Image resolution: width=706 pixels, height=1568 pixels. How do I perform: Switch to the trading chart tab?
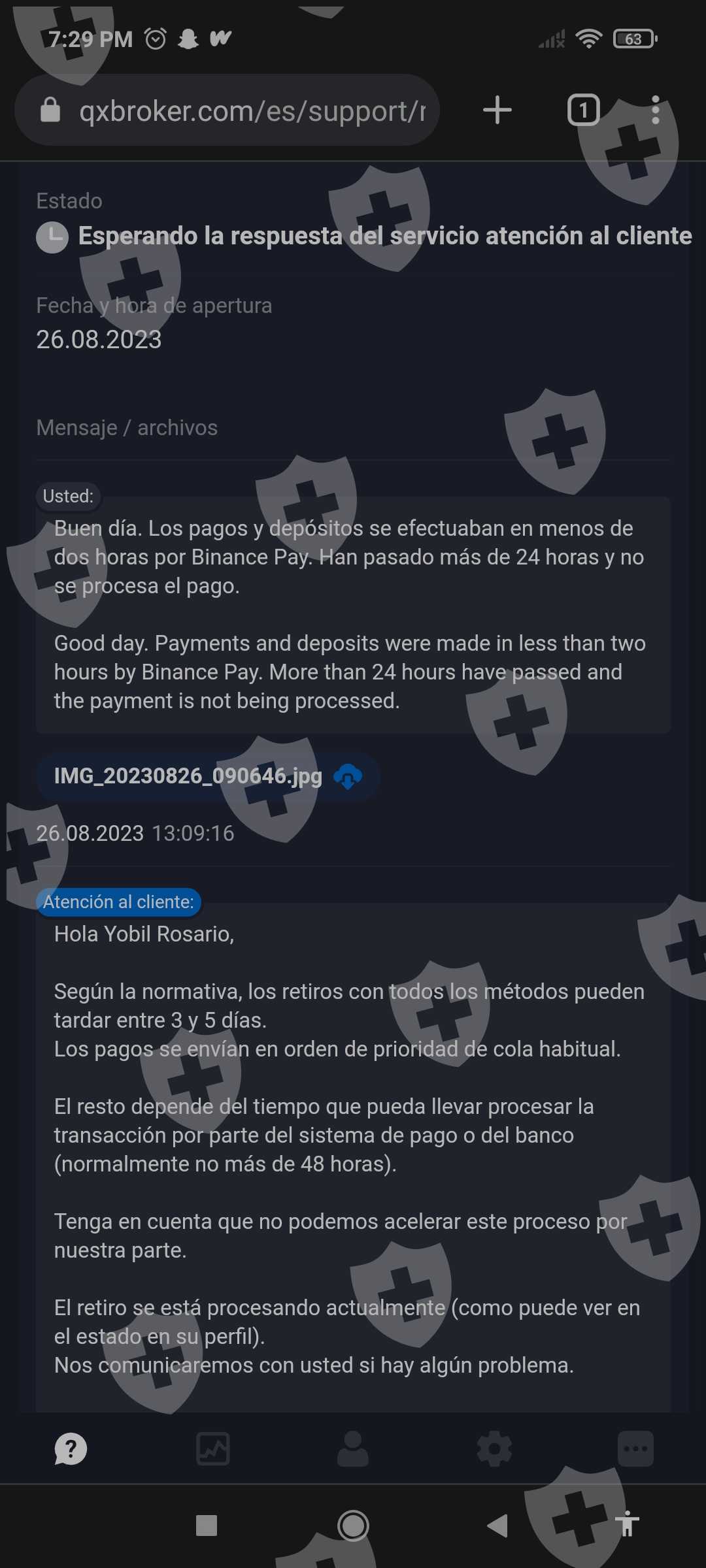click(213, 1449)
